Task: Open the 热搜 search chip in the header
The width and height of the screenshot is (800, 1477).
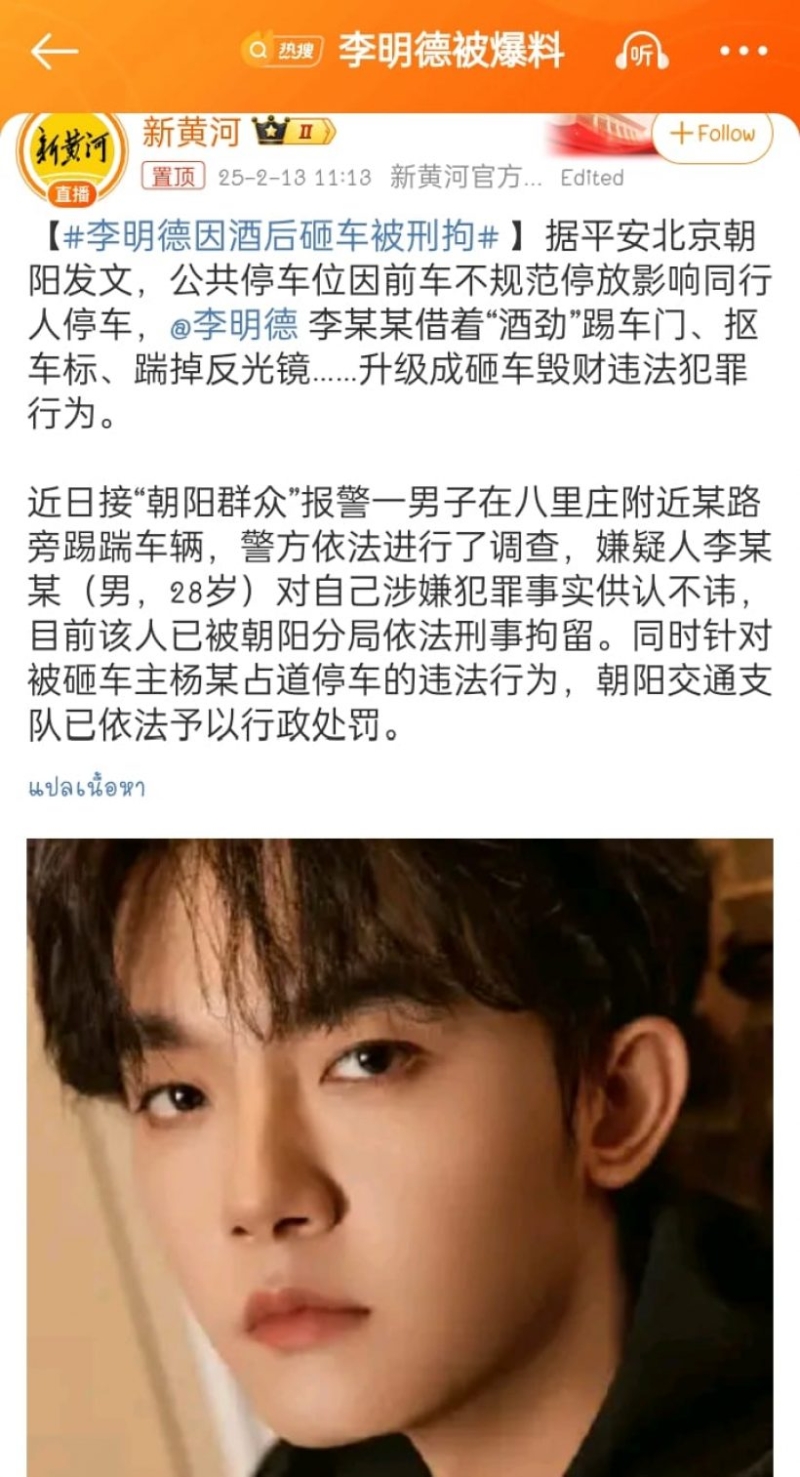Action: pyautogui.click(x=282, y=50)
